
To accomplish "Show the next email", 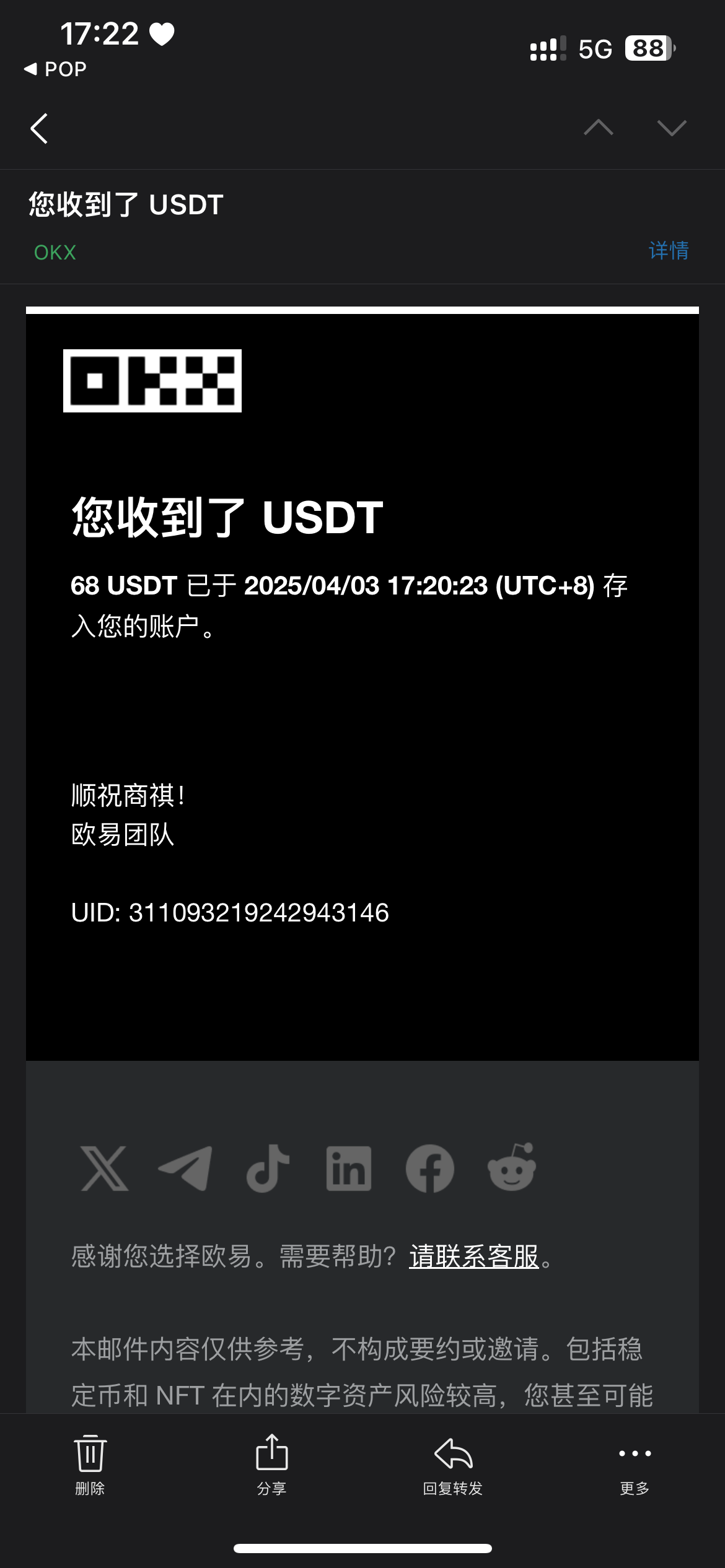I will [672, 128].
